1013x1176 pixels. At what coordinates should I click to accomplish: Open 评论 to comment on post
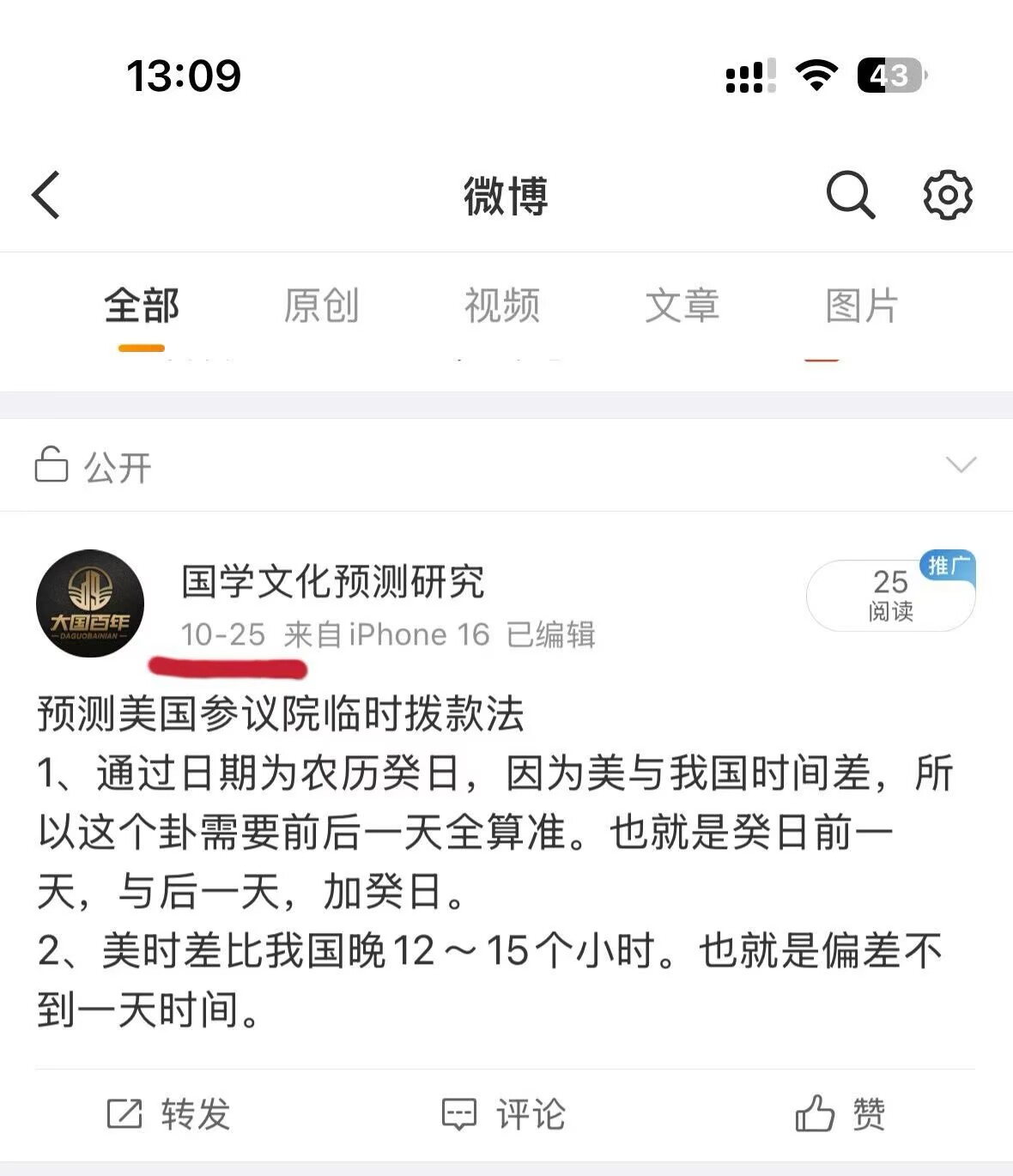coord(504,1114)
